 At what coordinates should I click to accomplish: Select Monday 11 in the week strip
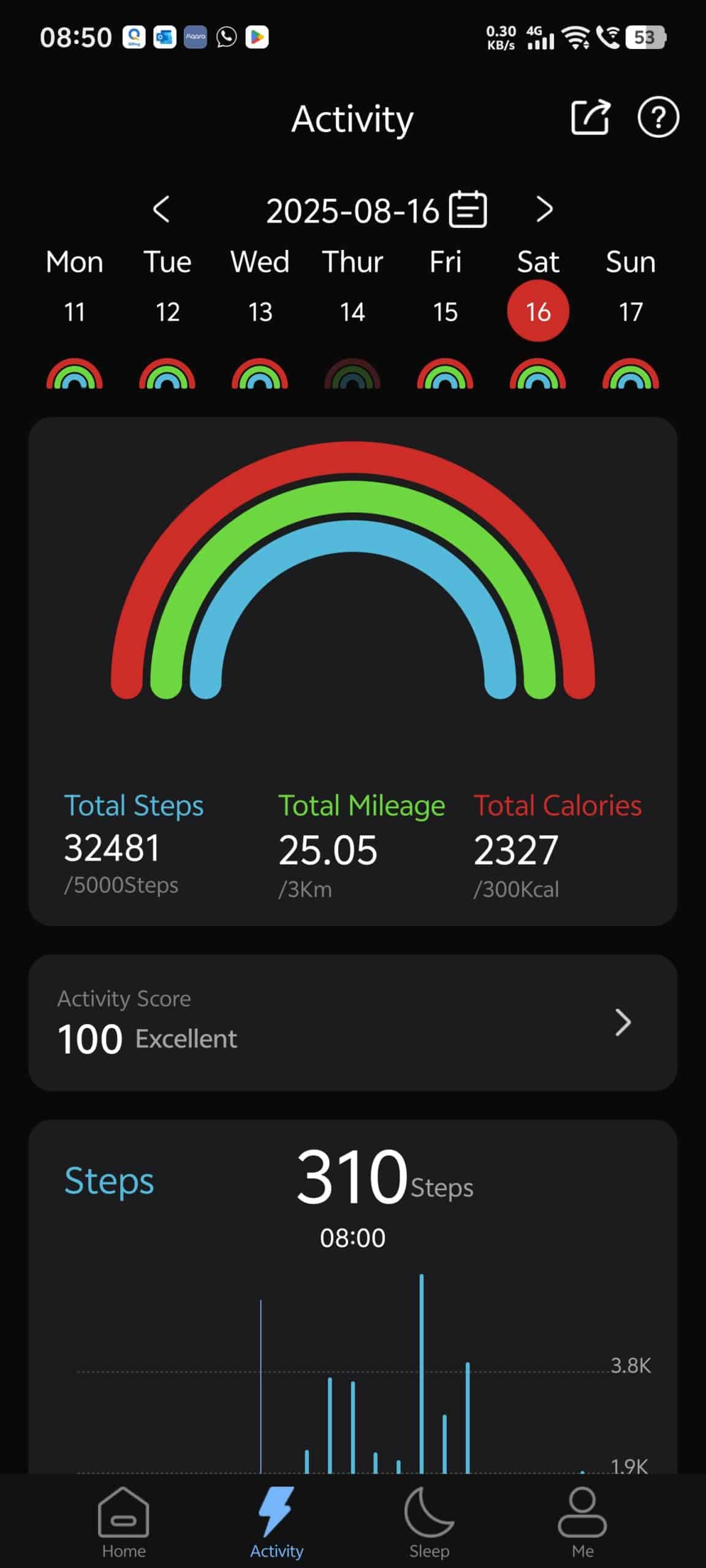74,312
